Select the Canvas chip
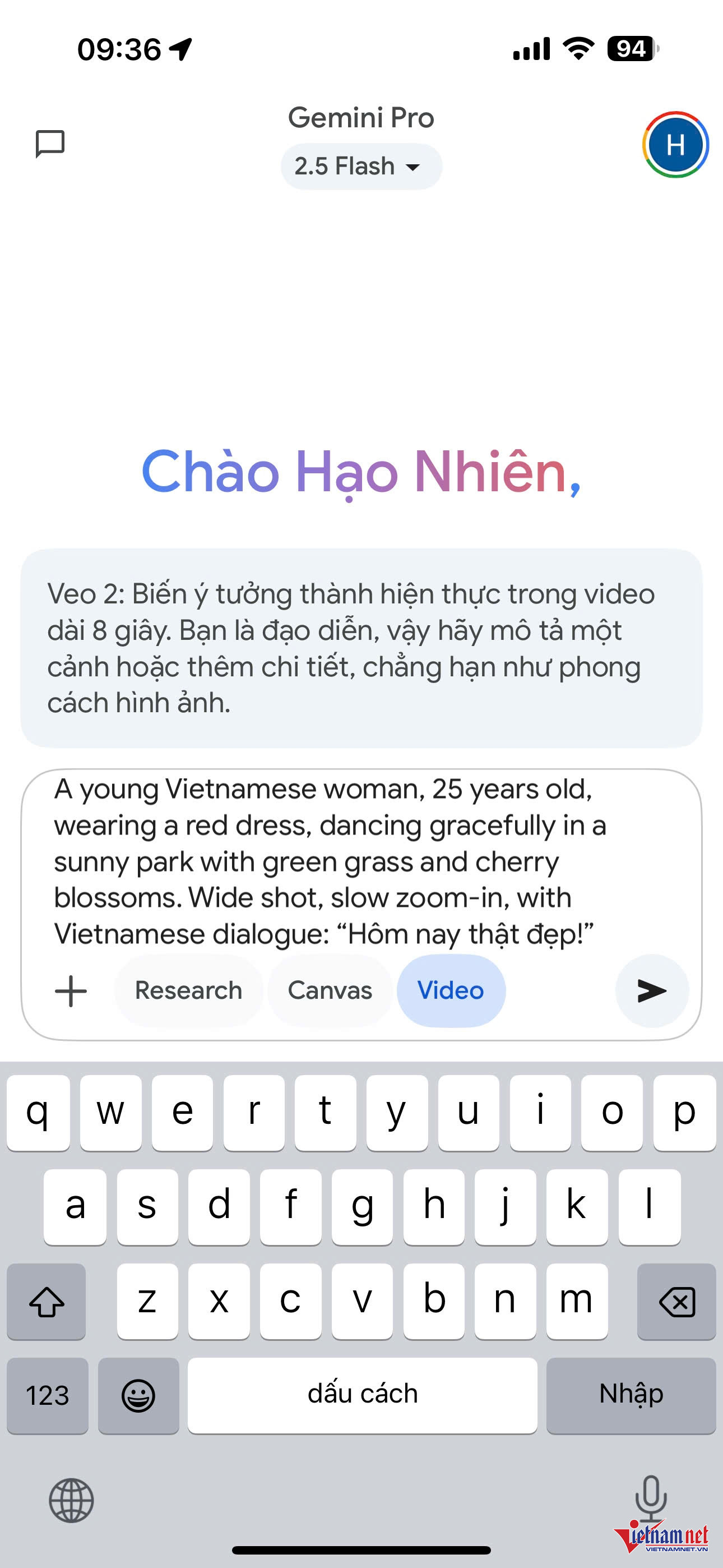 [329, 991]
